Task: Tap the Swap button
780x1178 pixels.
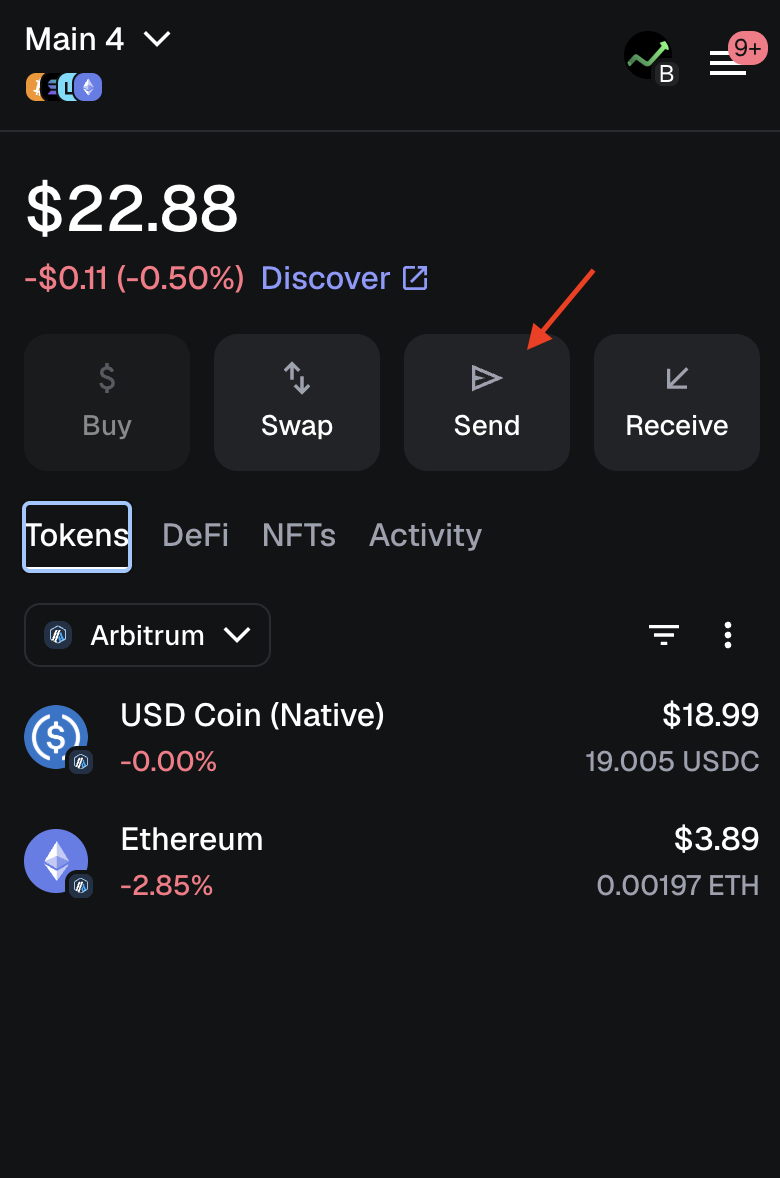Action: (297, 402)
